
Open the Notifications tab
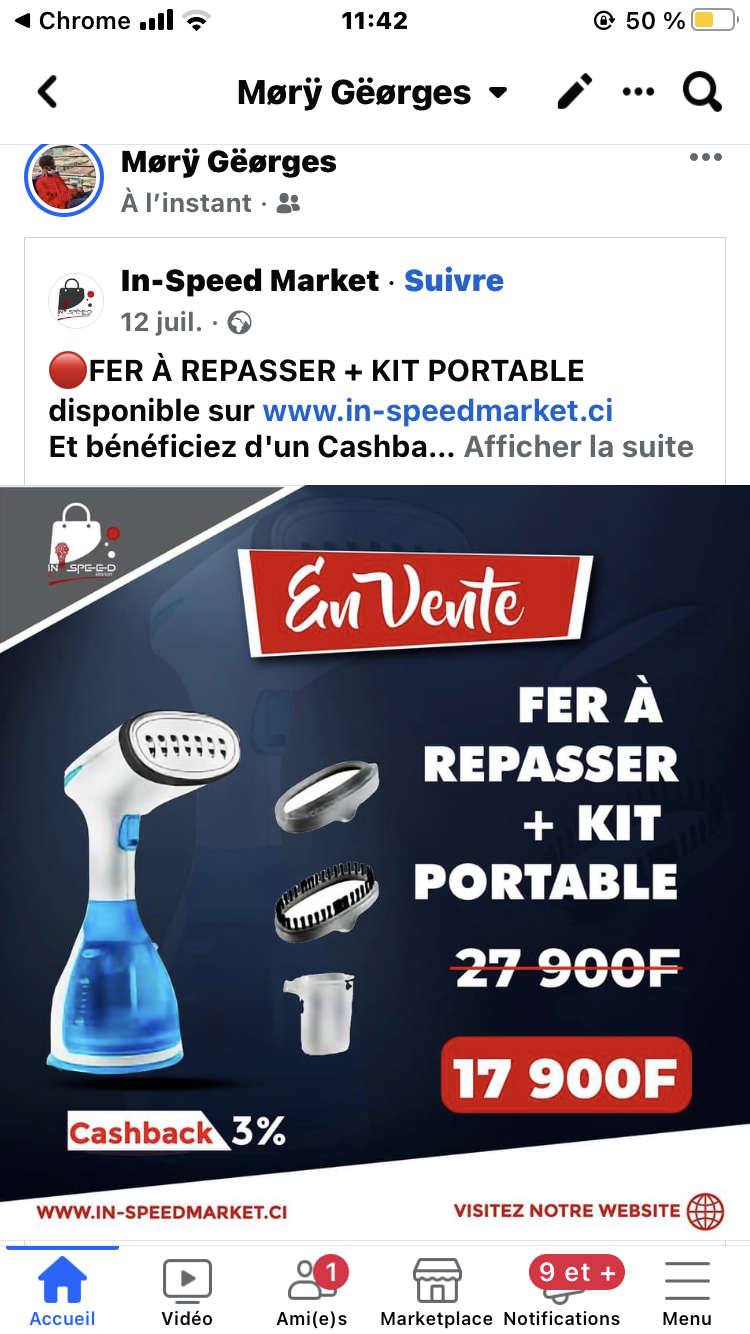pos(562,1291)
